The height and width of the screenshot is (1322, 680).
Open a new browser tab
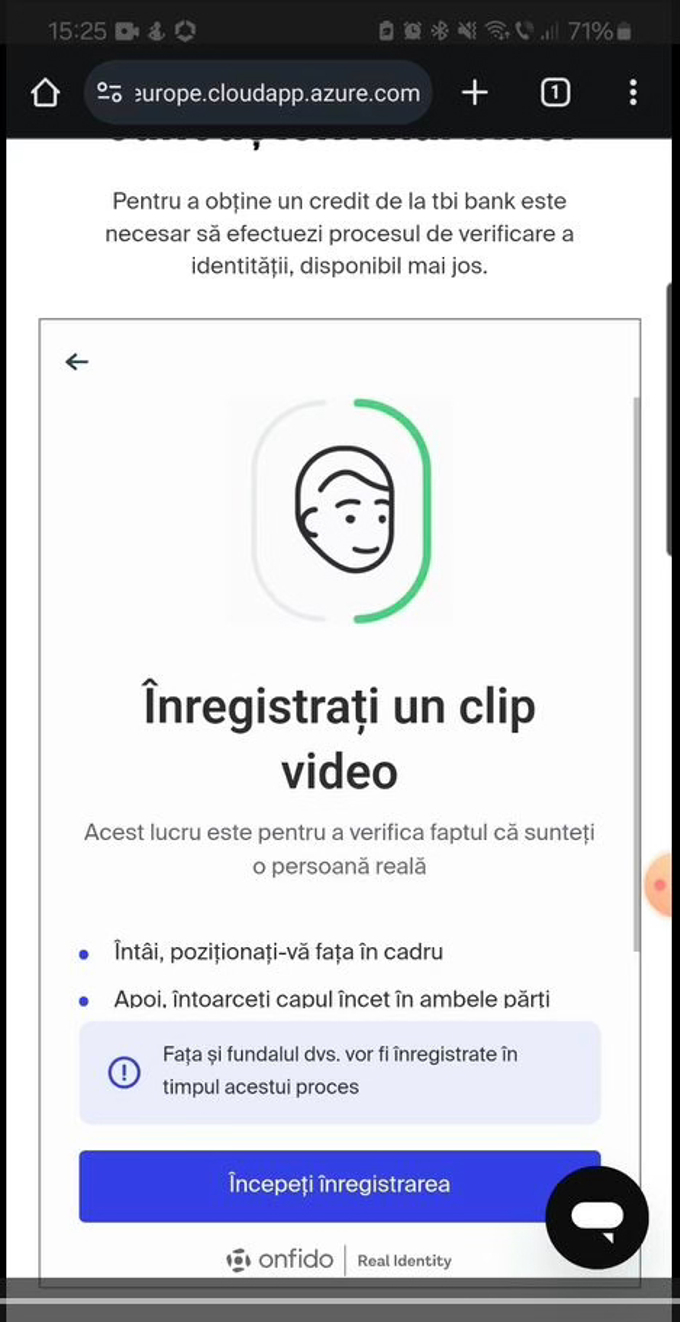coord(475,93)
